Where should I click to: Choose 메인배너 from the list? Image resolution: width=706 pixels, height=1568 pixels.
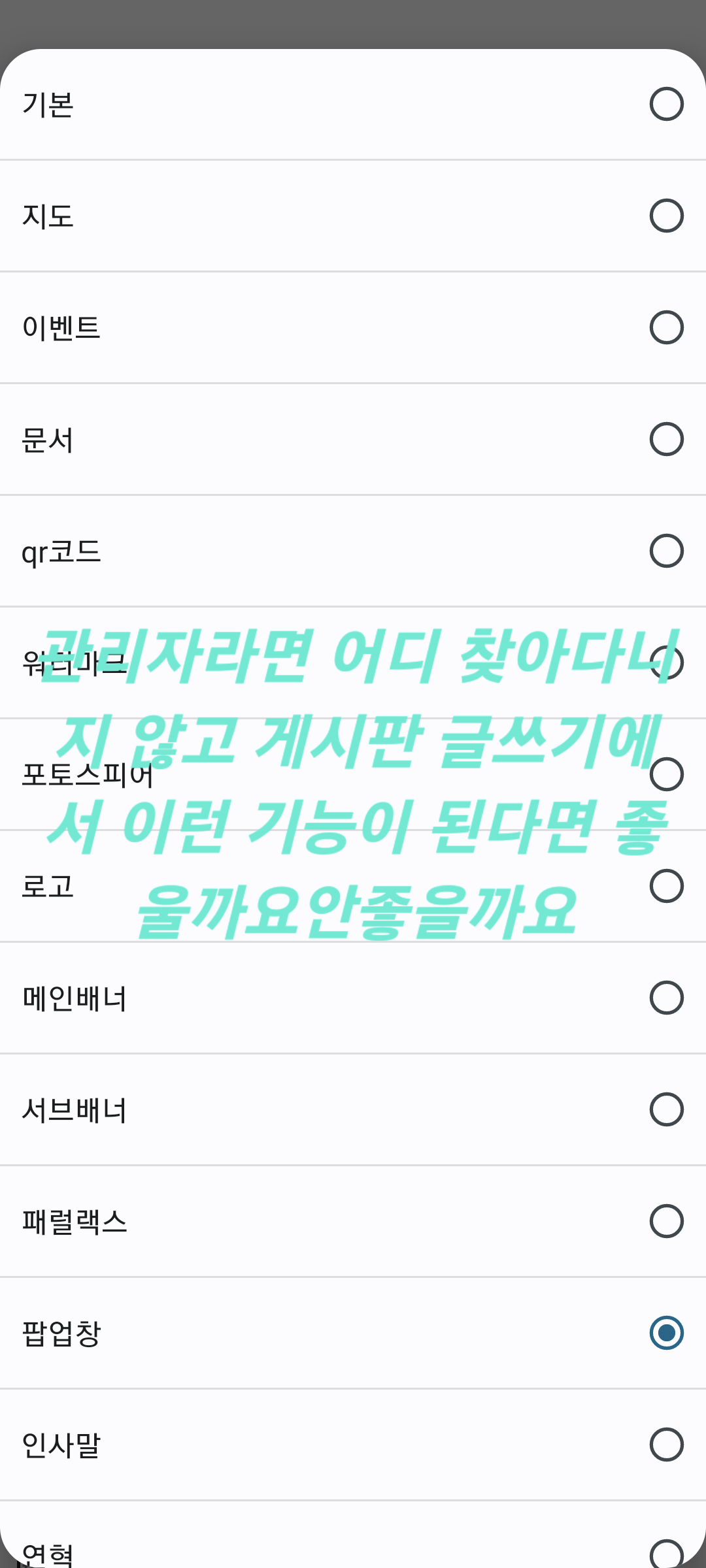click(x=666, y=998)
